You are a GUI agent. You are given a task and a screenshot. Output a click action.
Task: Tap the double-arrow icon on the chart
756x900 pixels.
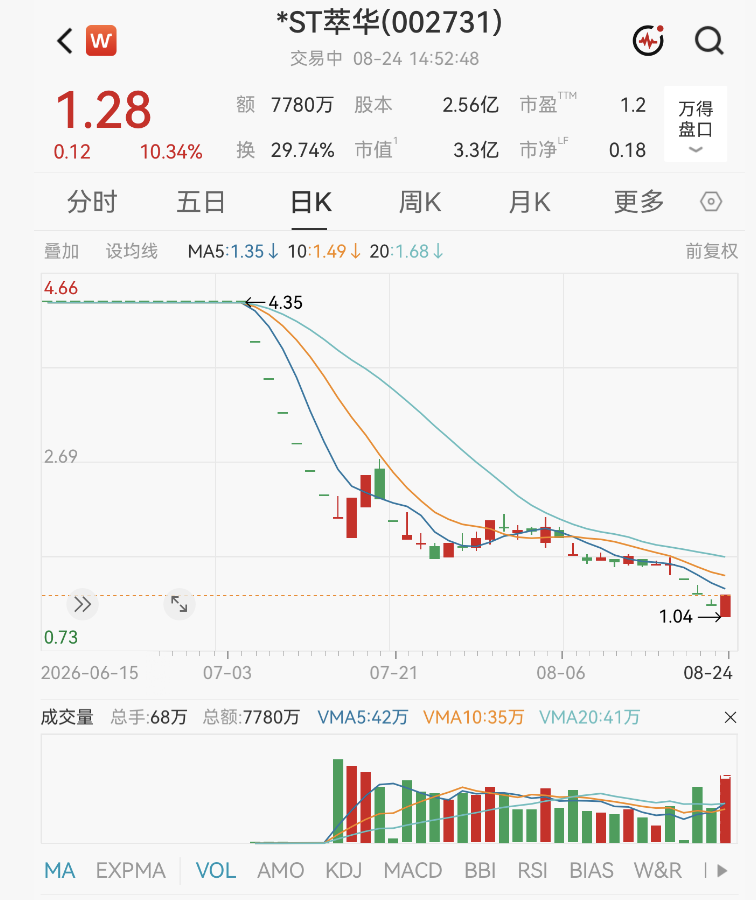[83, 604]
